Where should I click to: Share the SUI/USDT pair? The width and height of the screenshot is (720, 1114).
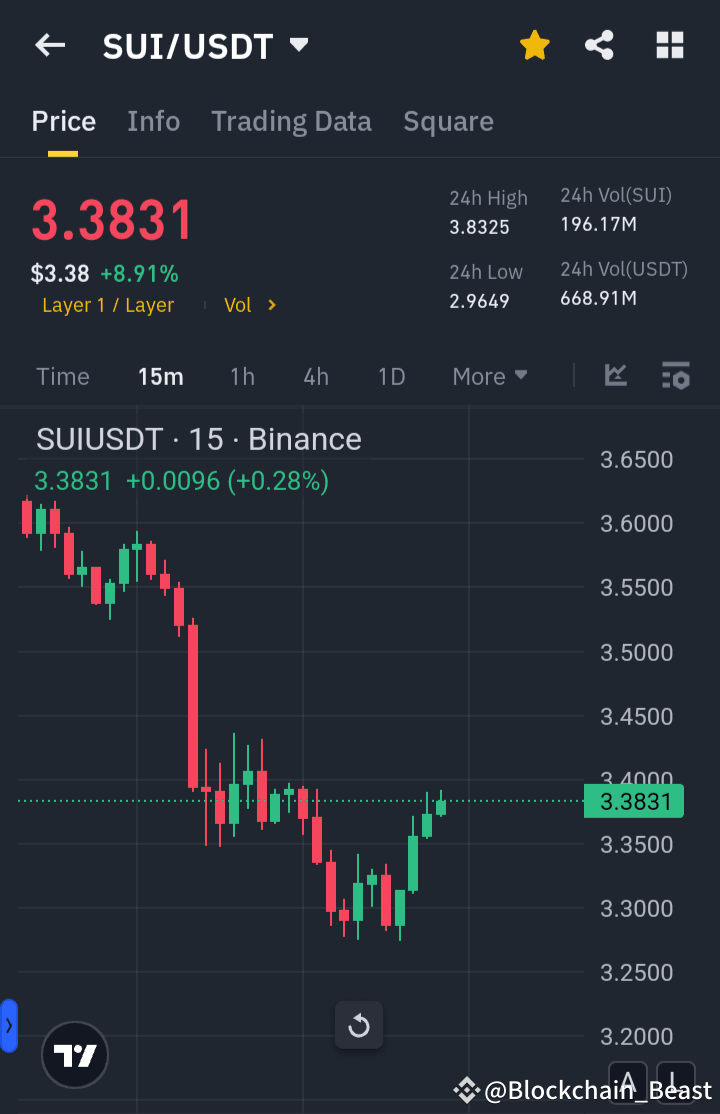[x=599, y=45]
